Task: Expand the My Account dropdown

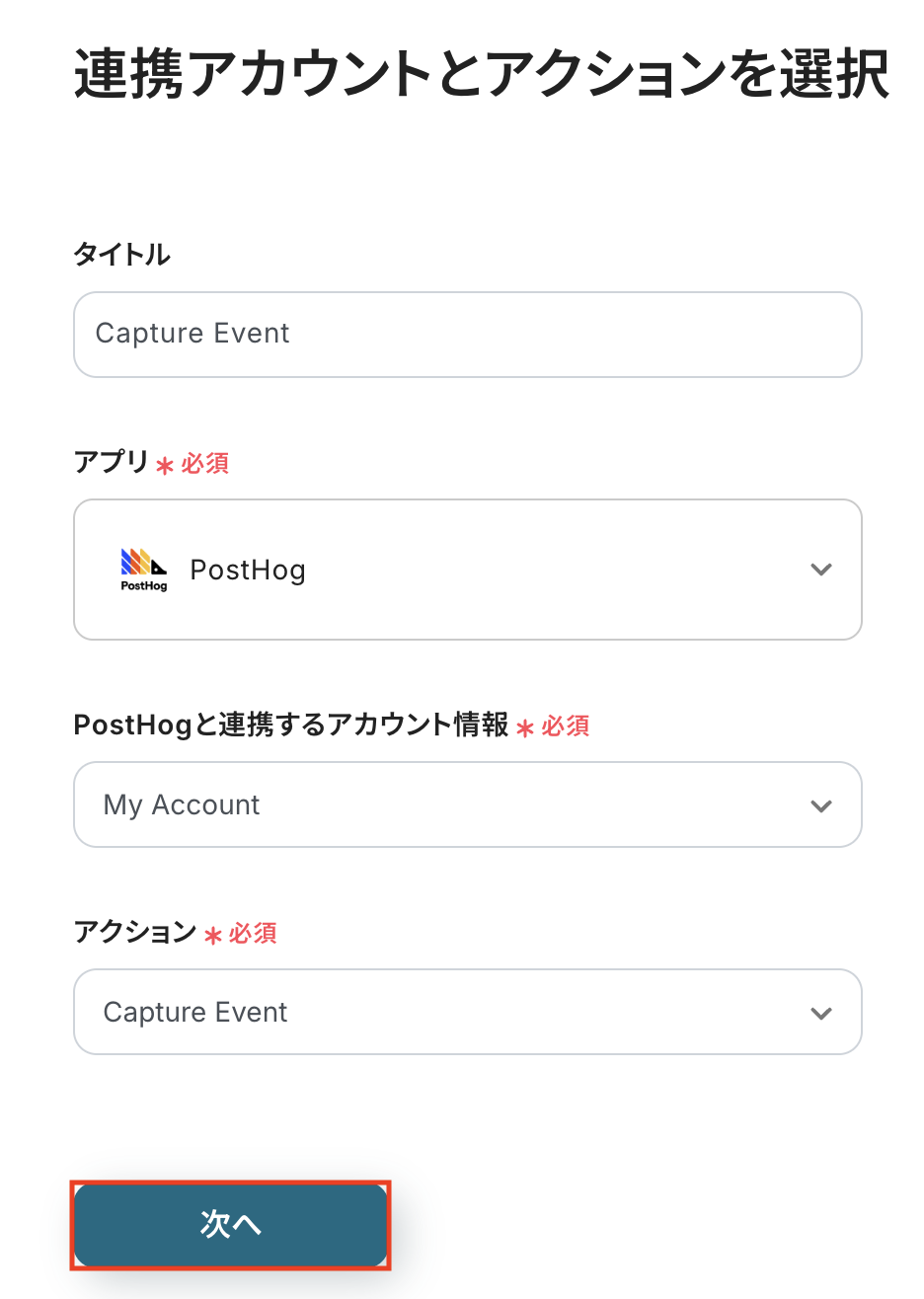Action: pyautogui.click(x=467, y=804)
